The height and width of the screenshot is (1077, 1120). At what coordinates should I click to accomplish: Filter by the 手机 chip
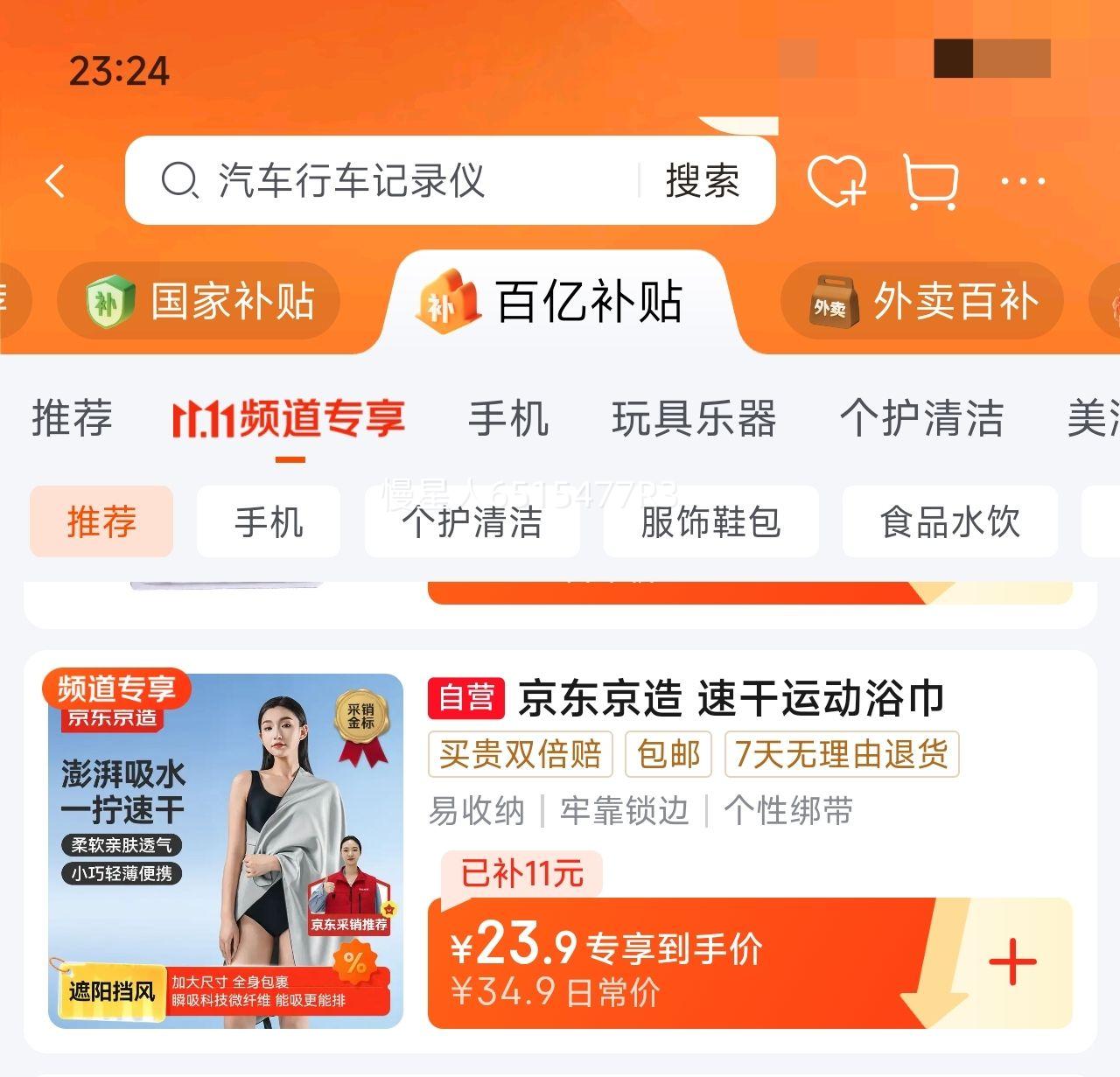point(269,522)
